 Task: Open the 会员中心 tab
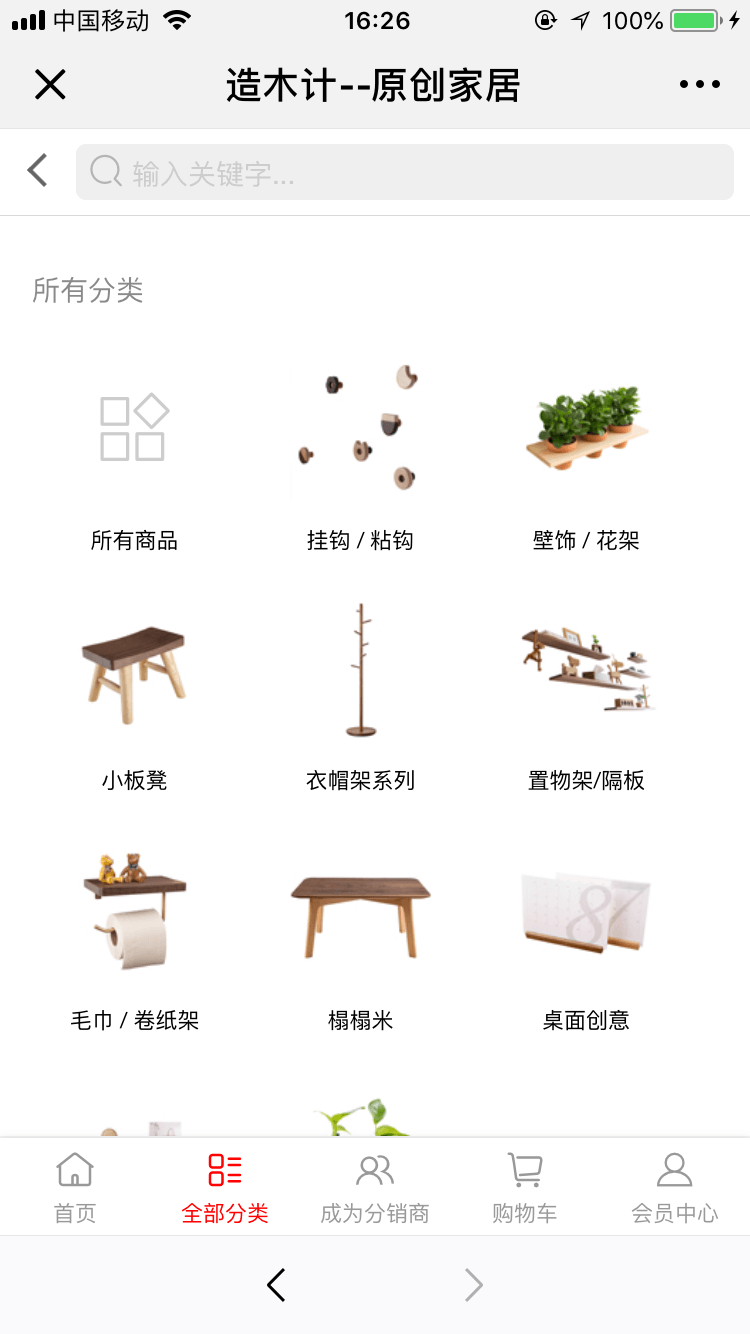click(675, 1187)
